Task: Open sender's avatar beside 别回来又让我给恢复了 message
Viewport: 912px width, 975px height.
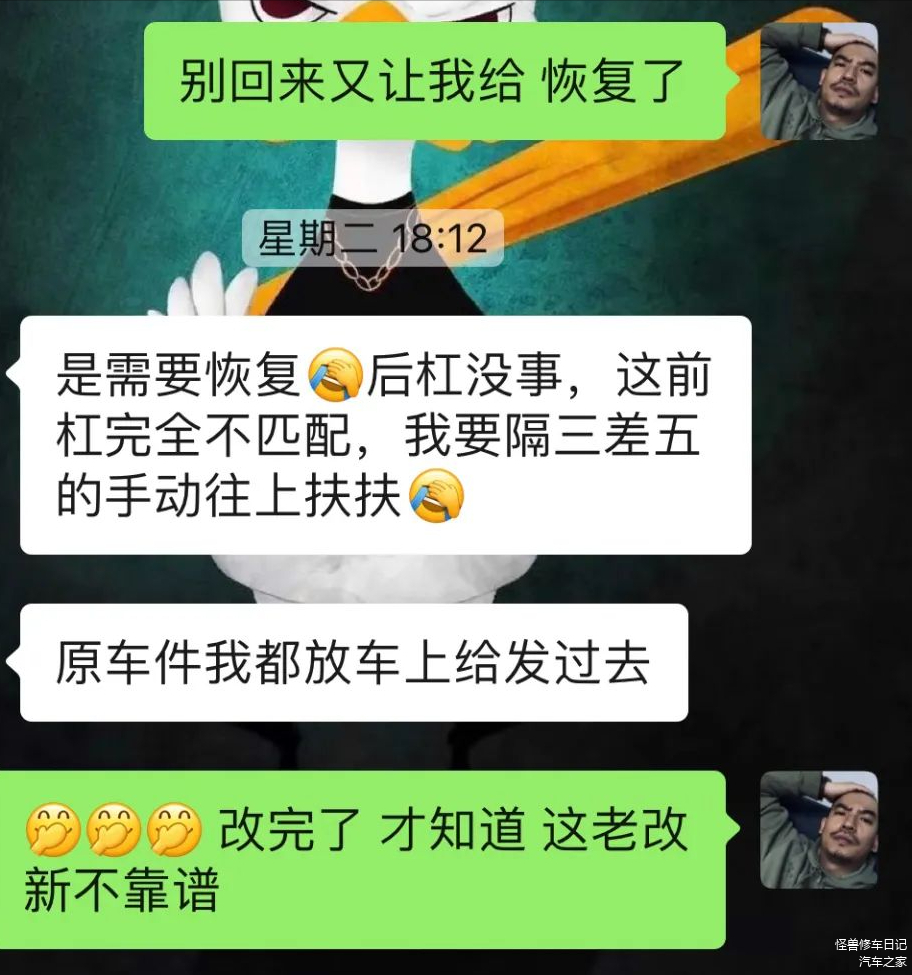Action: [819, 81]
